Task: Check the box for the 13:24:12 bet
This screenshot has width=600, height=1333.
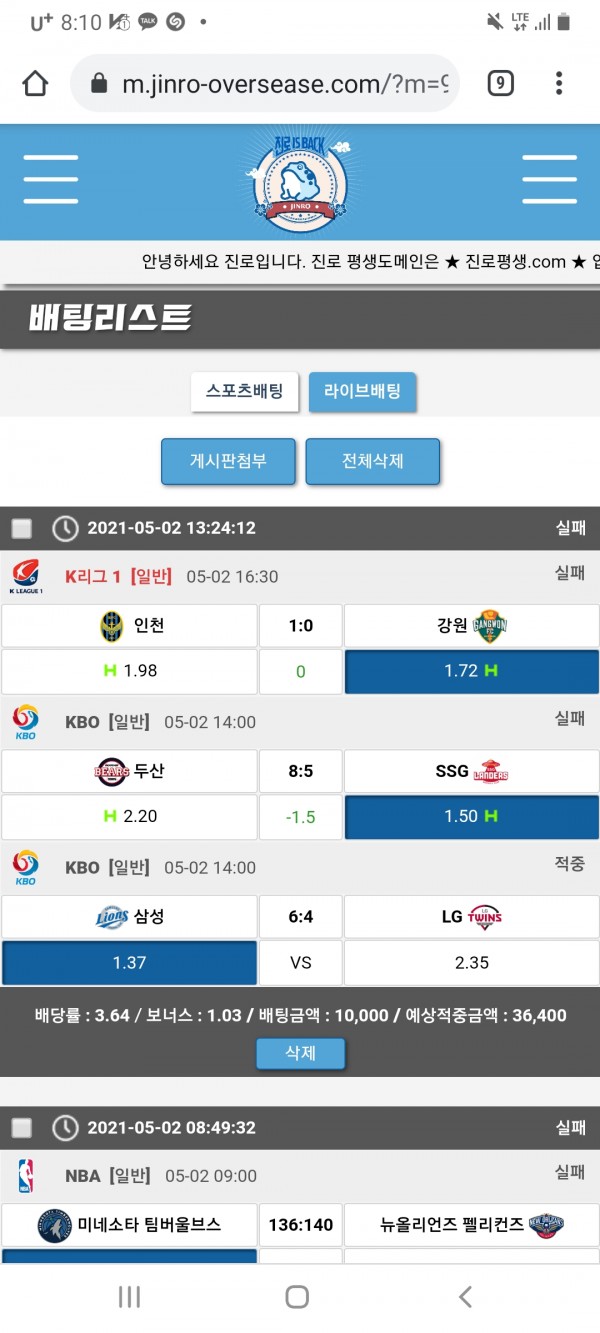Action: pyautogui.click(x=22, y=528)
